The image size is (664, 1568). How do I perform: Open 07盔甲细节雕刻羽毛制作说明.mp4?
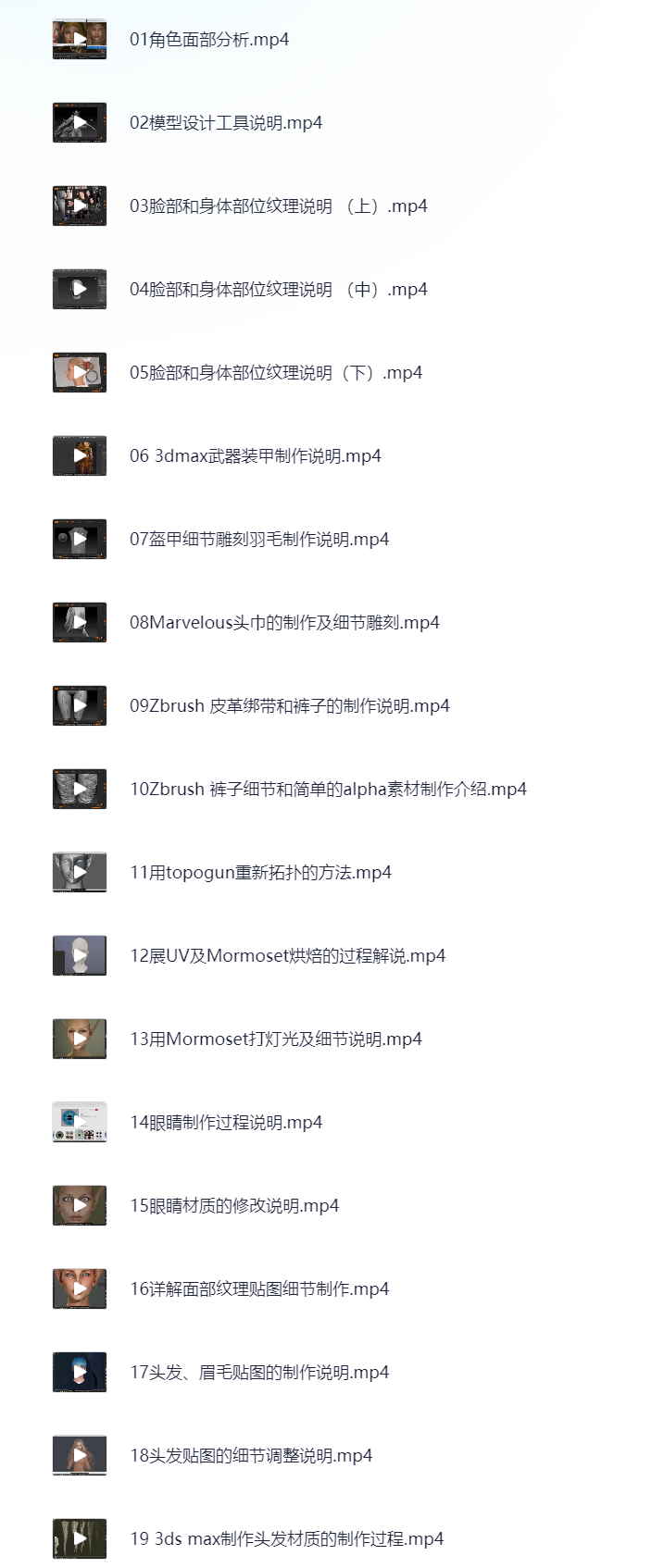tap(258, 540)
